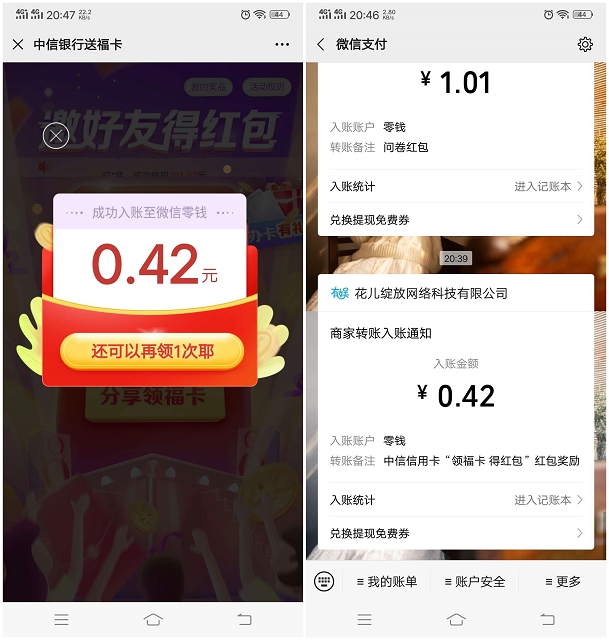609x640 pixels.
Task: Open the three-dot menu beside 中信银行送福卡
Action: (282, 45)
